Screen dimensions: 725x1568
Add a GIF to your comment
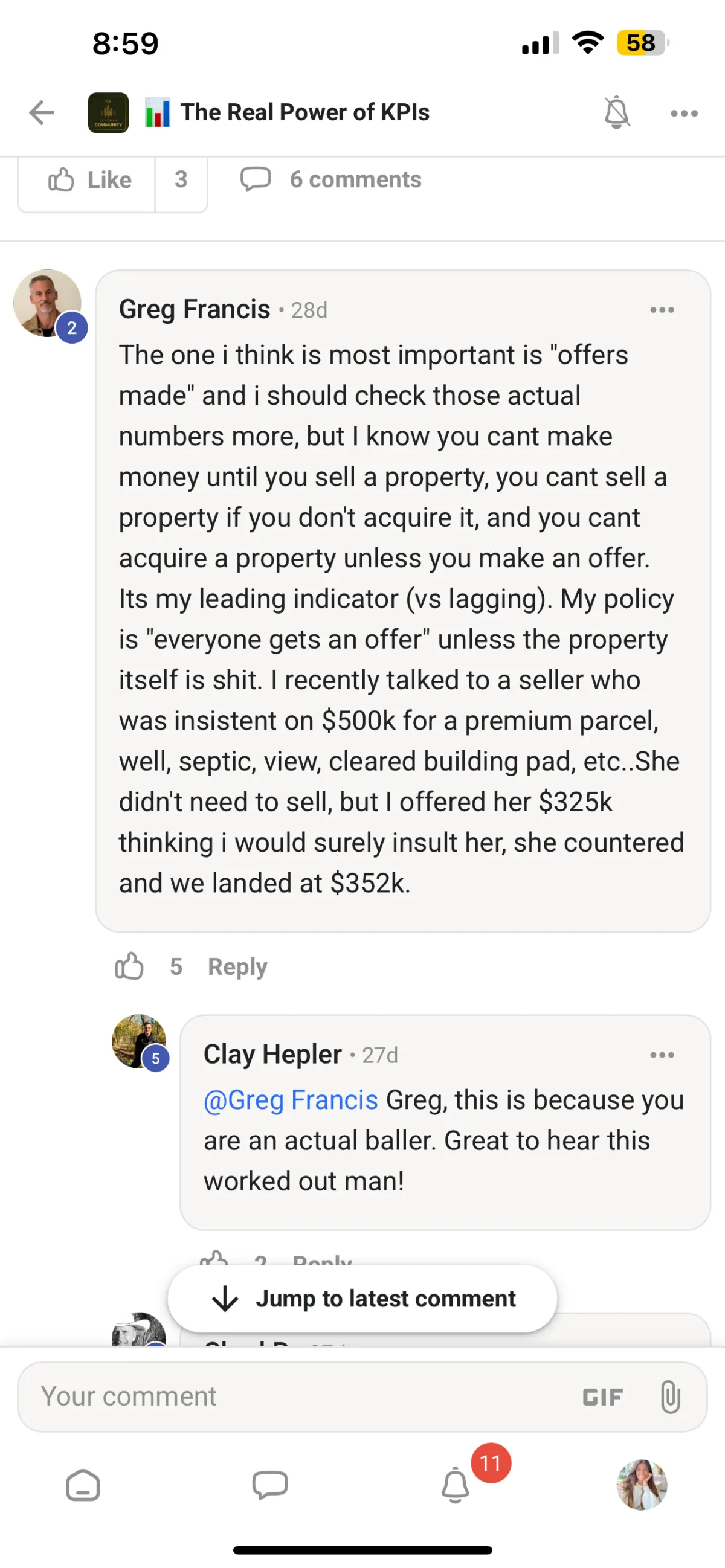[602, 1397]
